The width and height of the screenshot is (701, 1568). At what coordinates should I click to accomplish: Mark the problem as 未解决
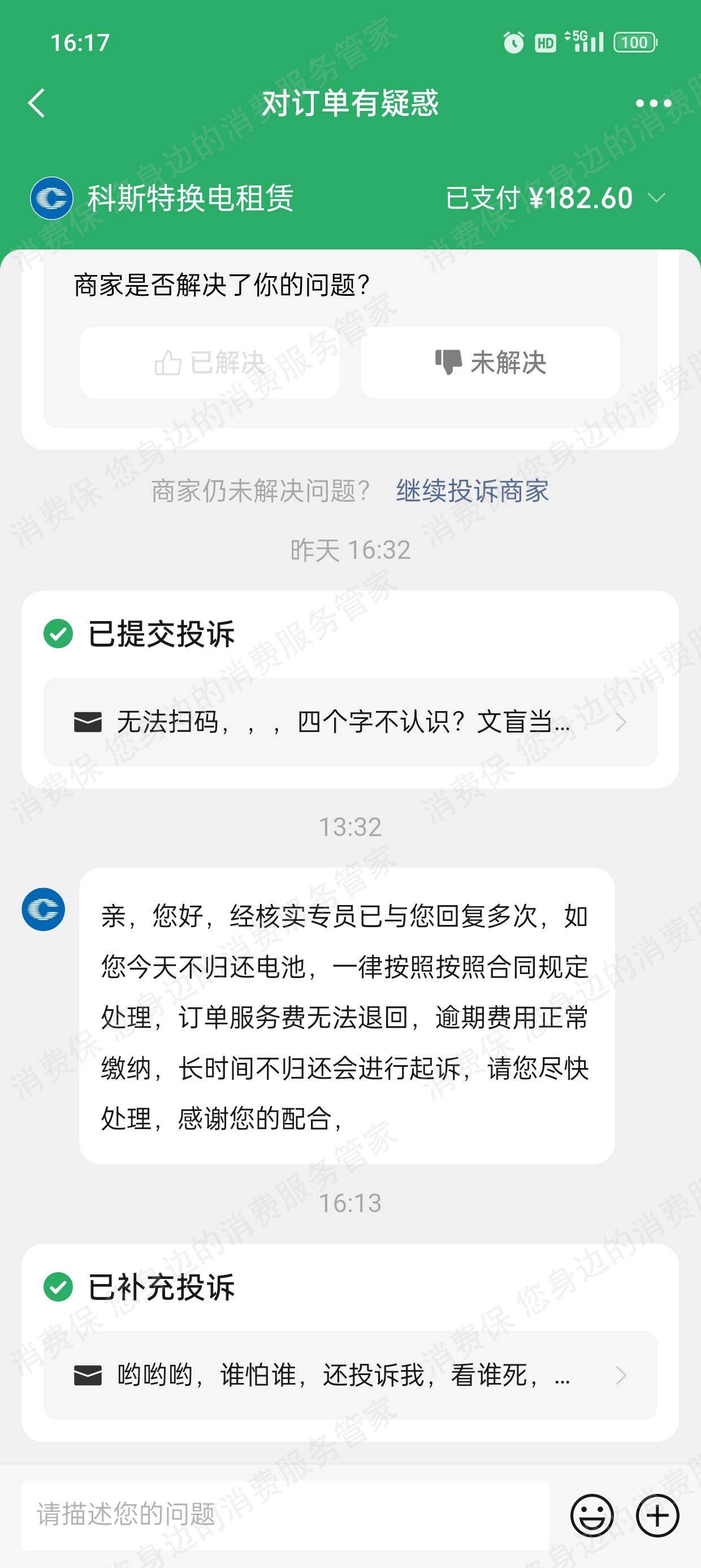click(491, 362)
